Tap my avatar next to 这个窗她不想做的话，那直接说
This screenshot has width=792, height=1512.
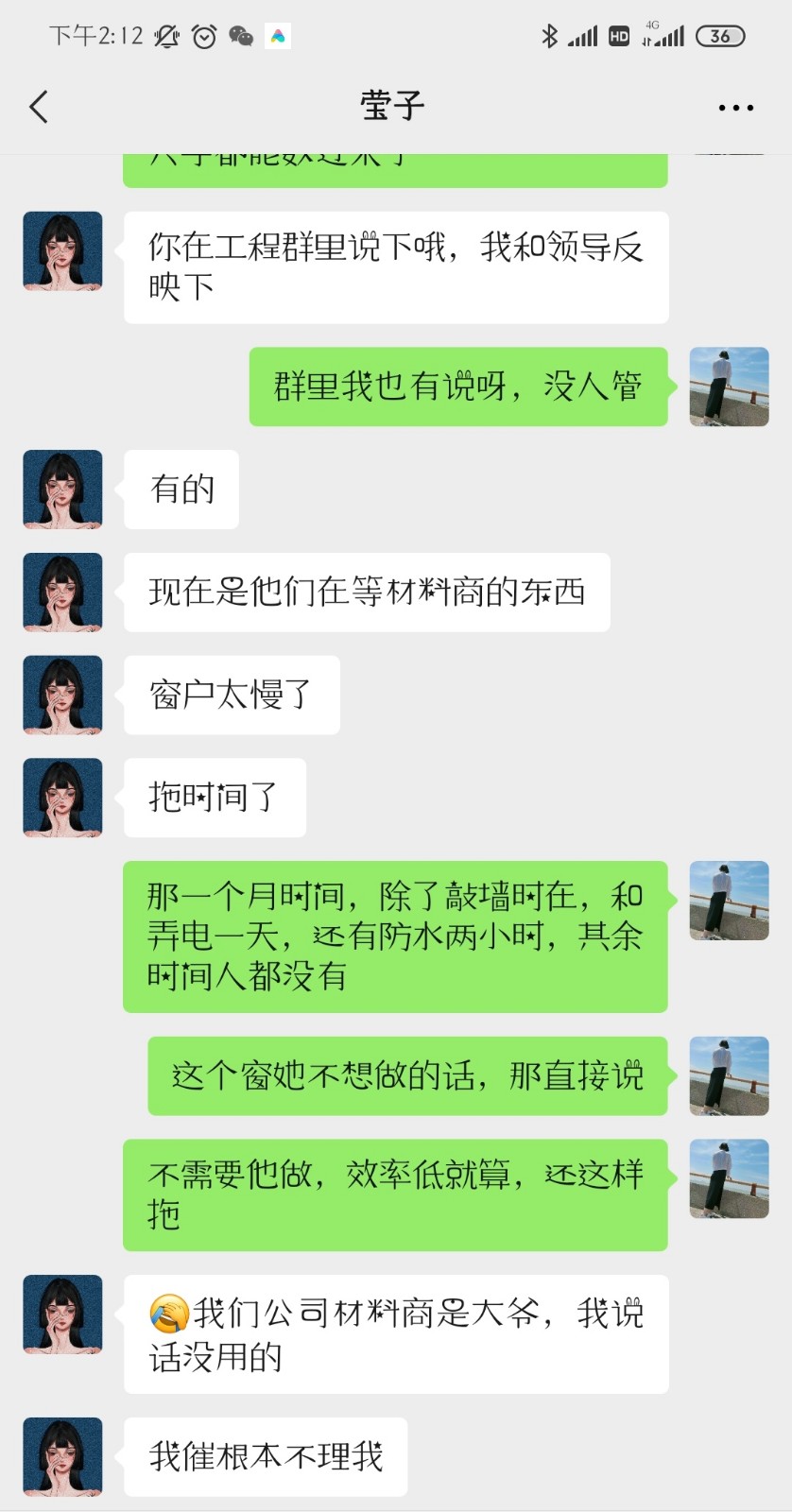[729, 1075]
